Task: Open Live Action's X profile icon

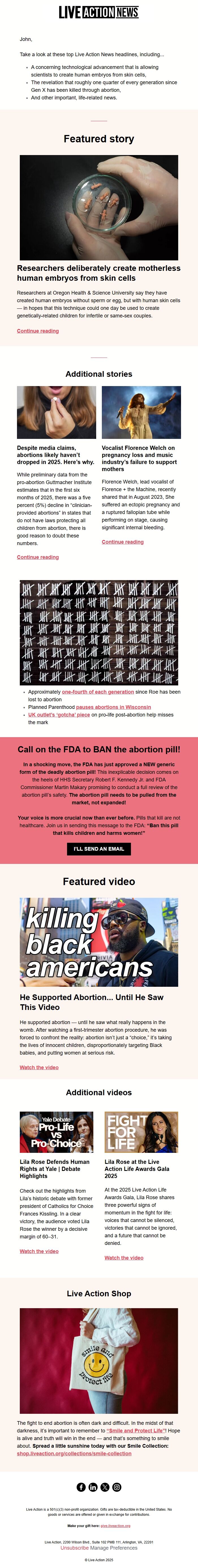Action: tap(105, 1486)
